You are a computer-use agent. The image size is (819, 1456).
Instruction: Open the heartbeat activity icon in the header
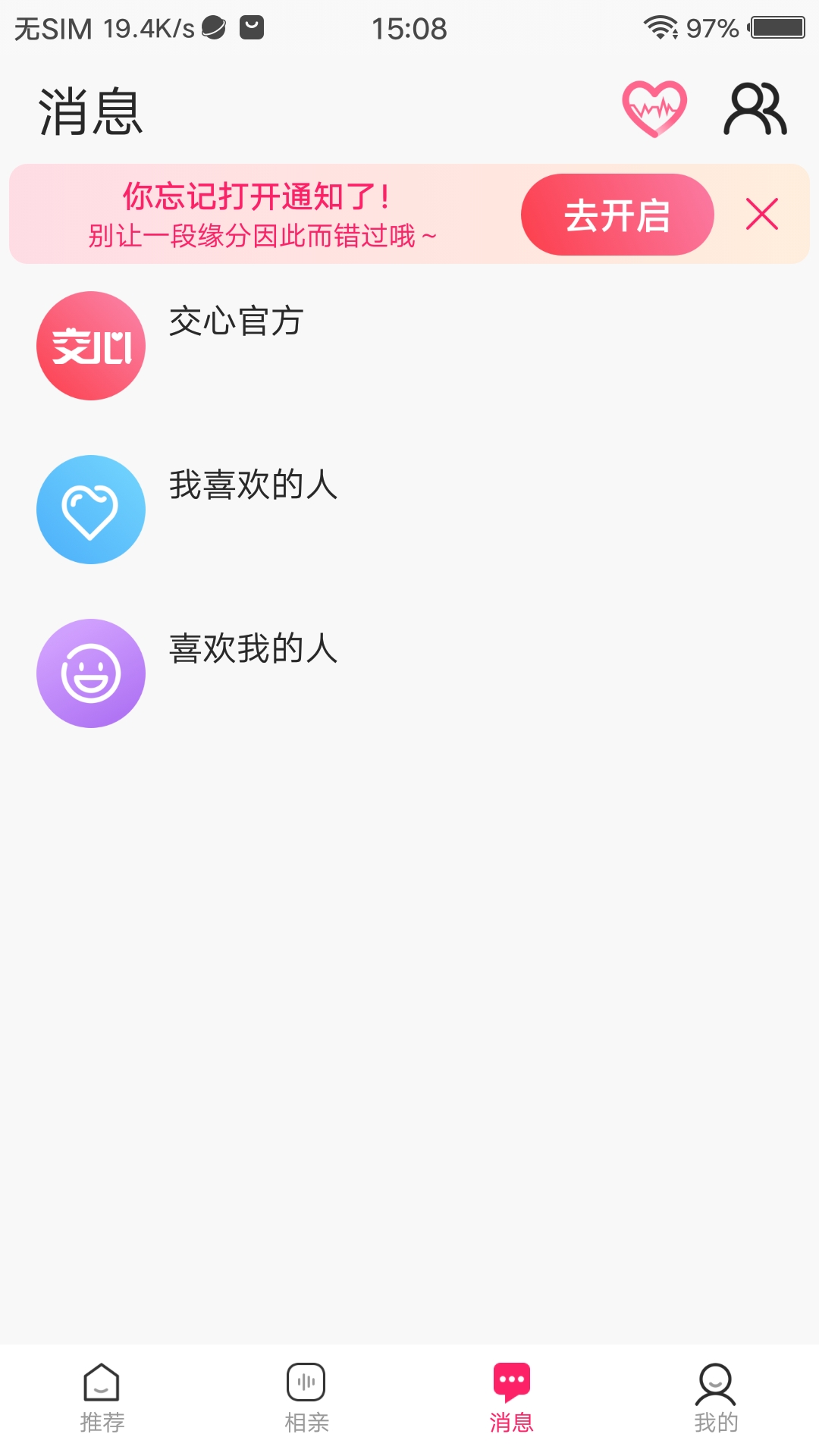[654, 108]
